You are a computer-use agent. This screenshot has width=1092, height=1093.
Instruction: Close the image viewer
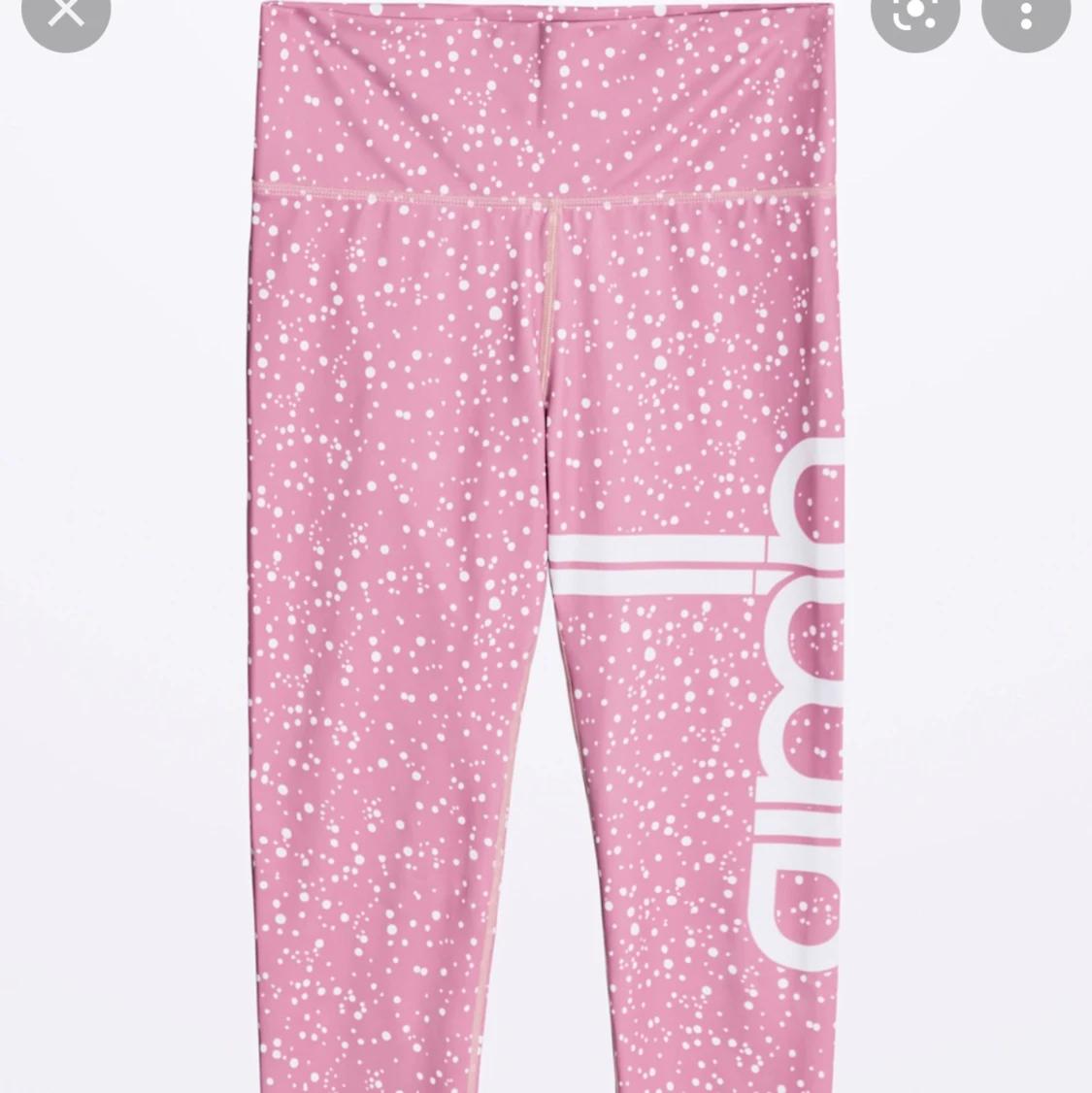[65, 12]
